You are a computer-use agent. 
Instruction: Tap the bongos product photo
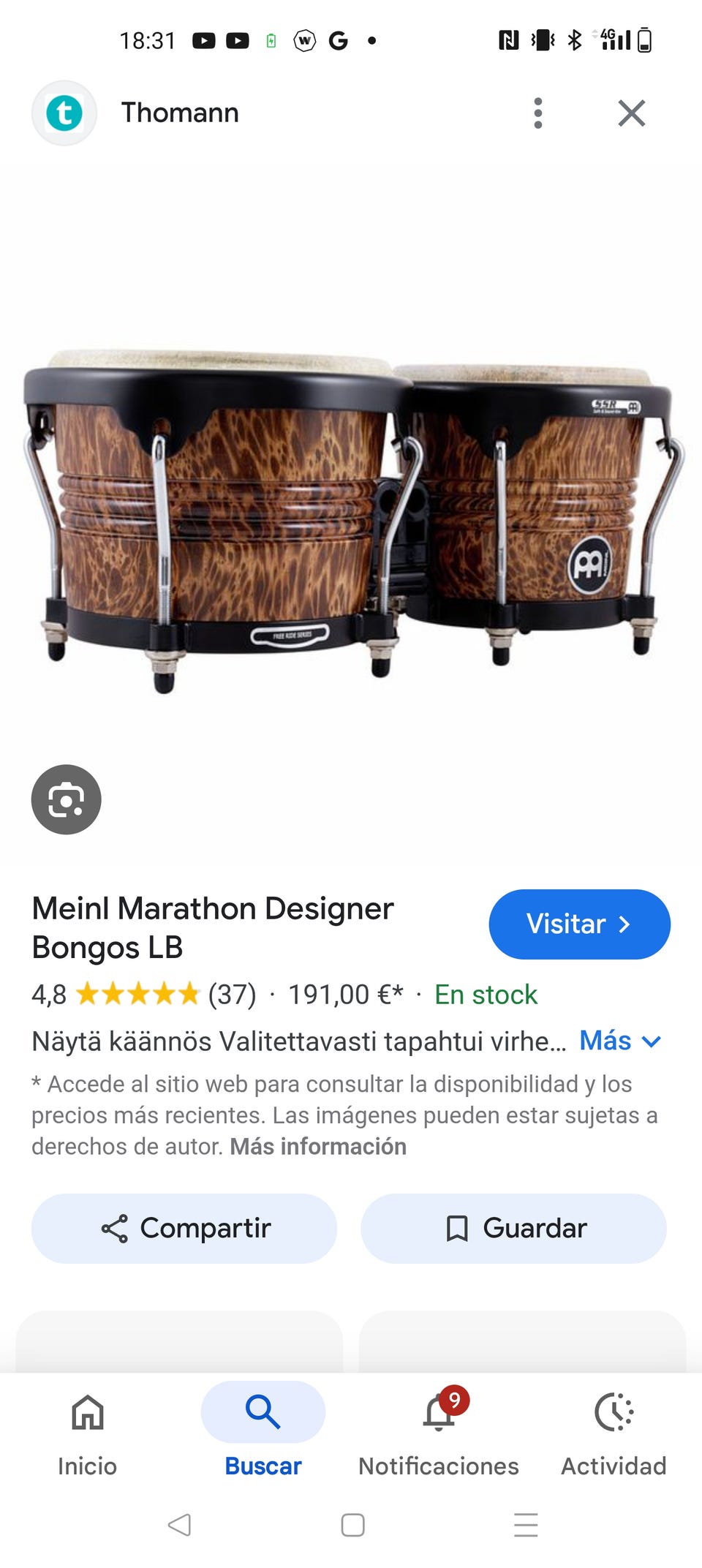tap(351, 505)
